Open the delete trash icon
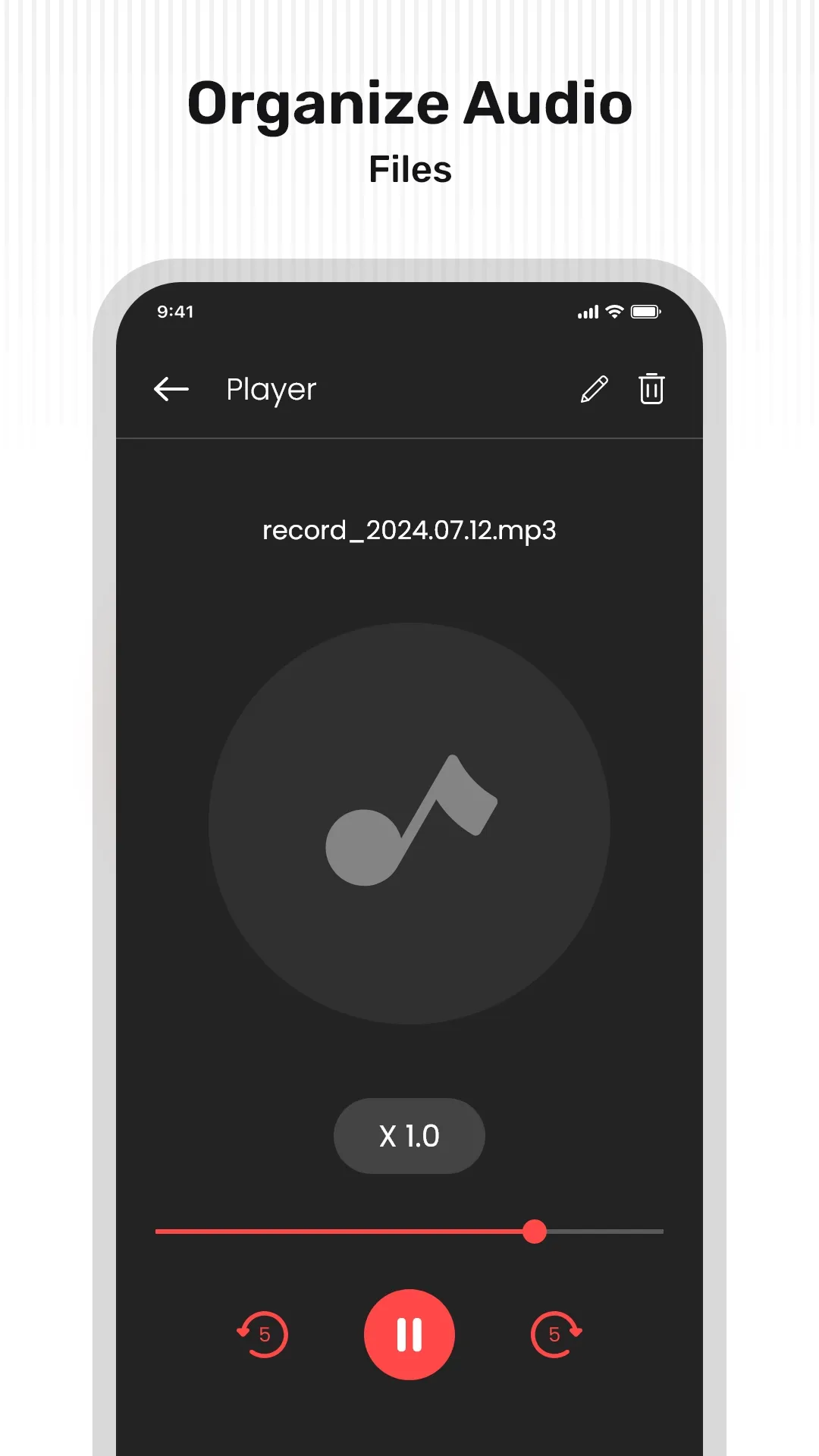This screenshot has height=1456, width=819. [651, 389]
